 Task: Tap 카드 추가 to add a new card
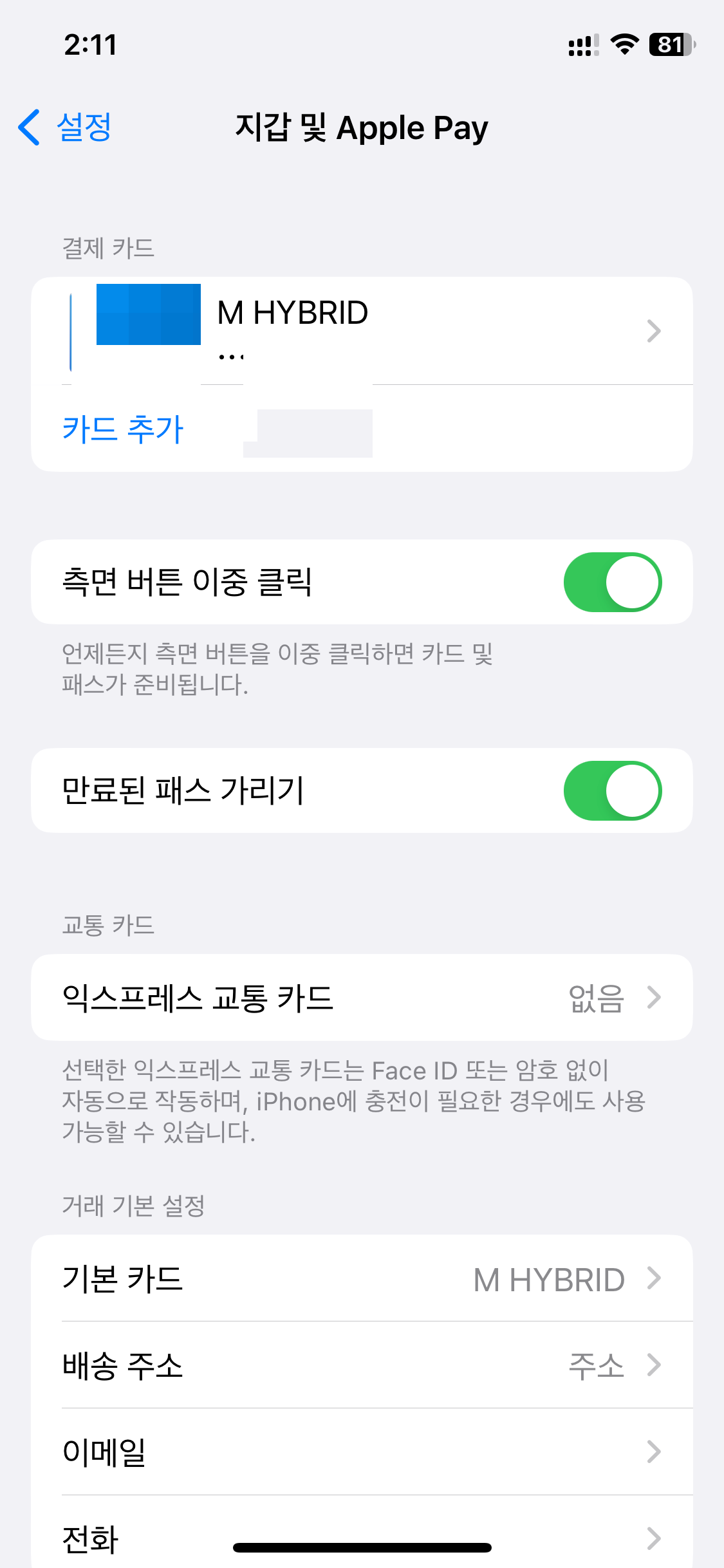(123, 428)
